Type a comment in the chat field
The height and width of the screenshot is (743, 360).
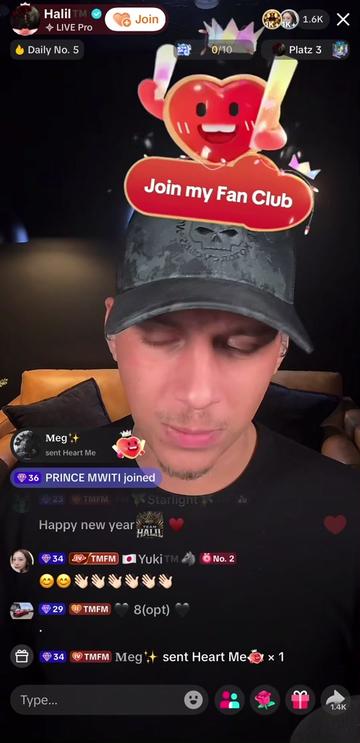coord(100,700)
